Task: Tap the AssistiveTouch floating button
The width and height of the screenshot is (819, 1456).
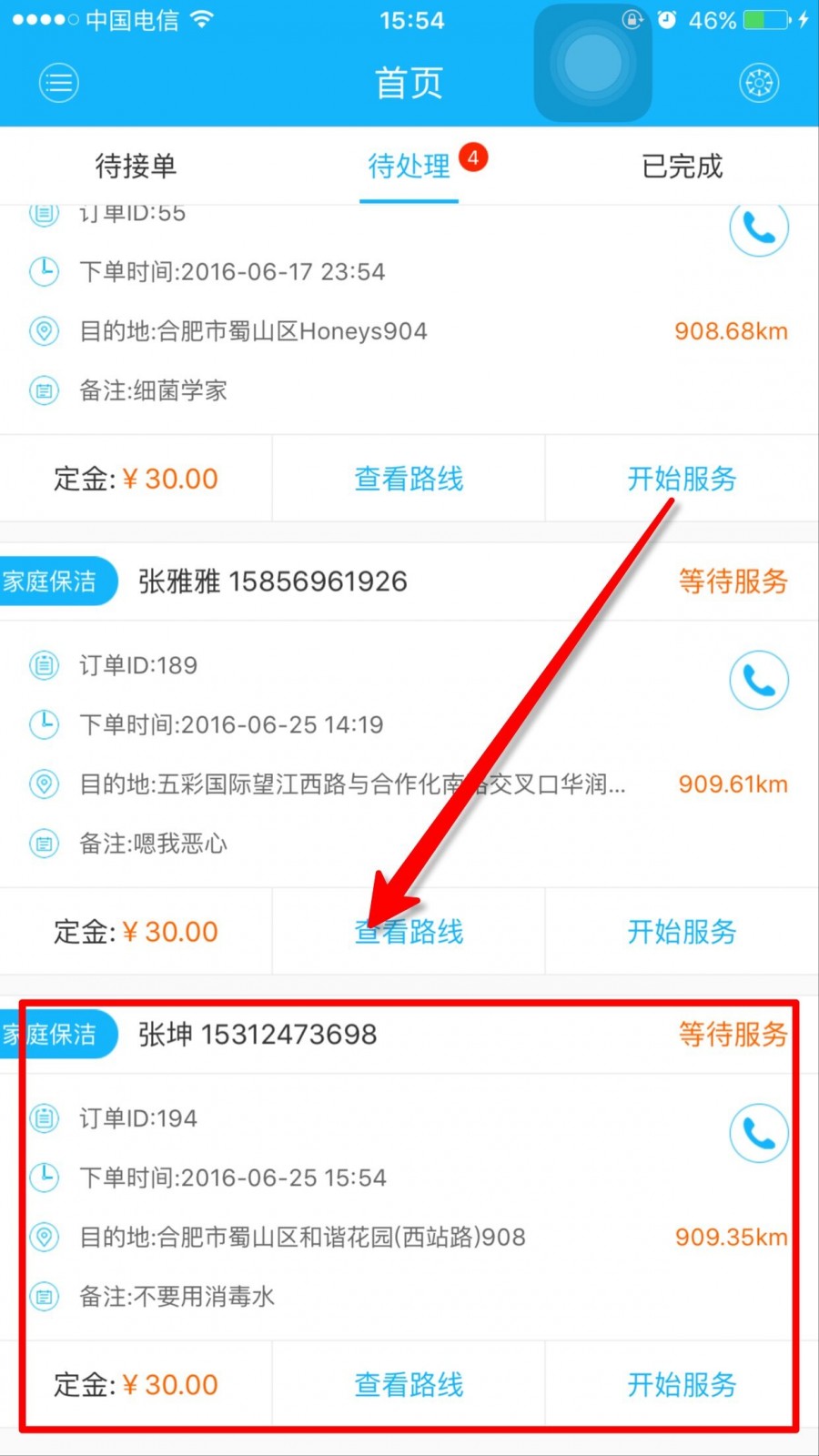Action: click(592, 64)
